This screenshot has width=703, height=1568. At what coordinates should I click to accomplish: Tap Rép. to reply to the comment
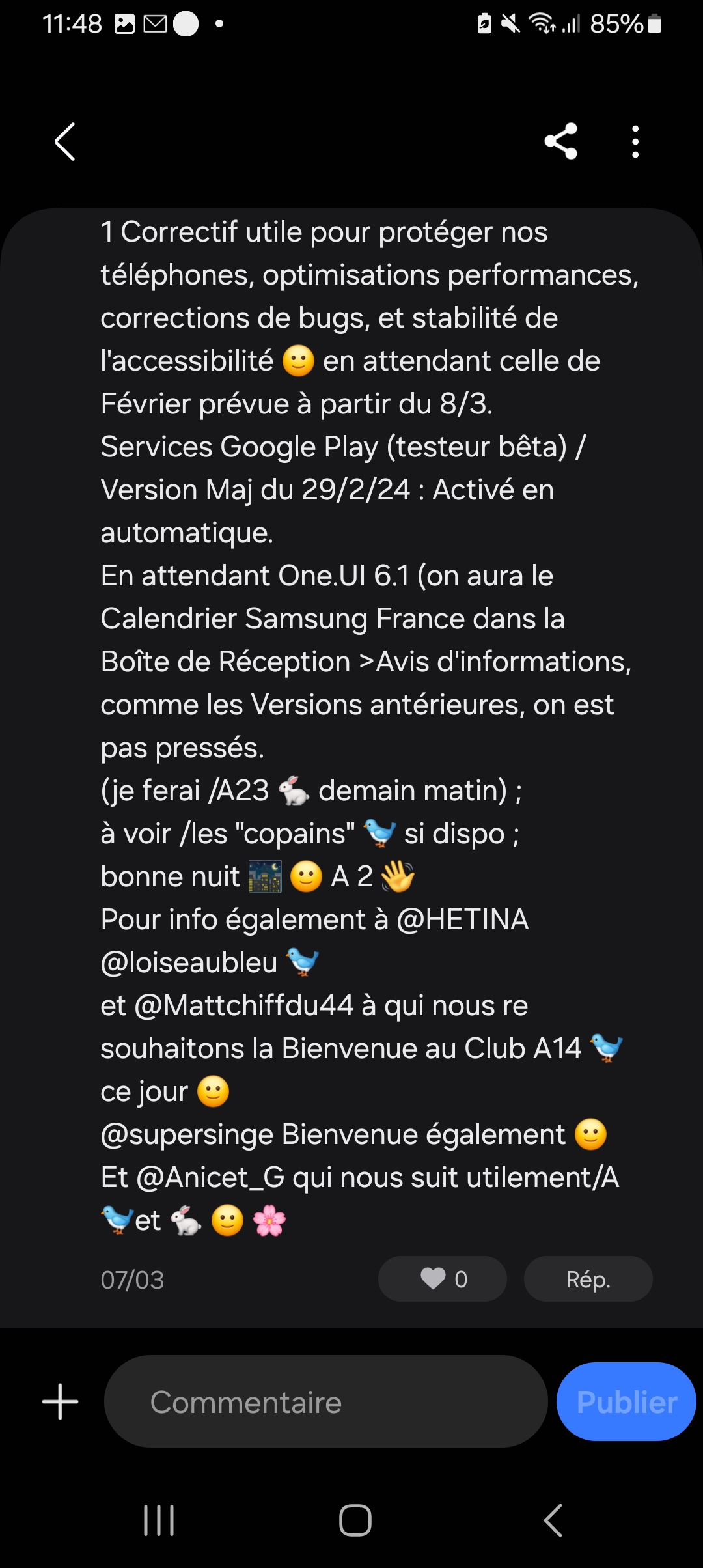(588, 1279)
